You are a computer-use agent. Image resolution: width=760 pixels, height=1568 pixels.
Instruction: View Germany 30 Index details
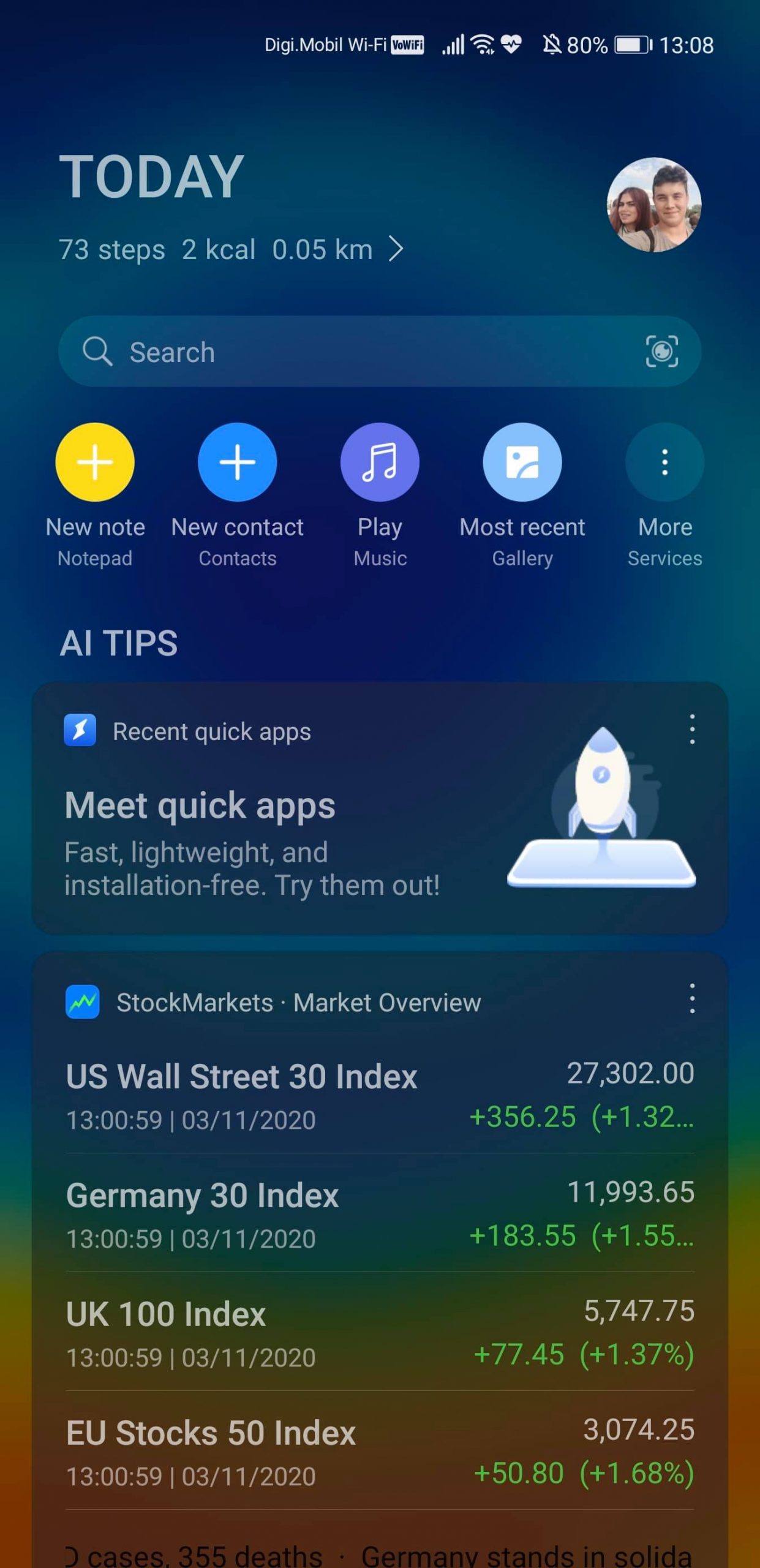380,1215
